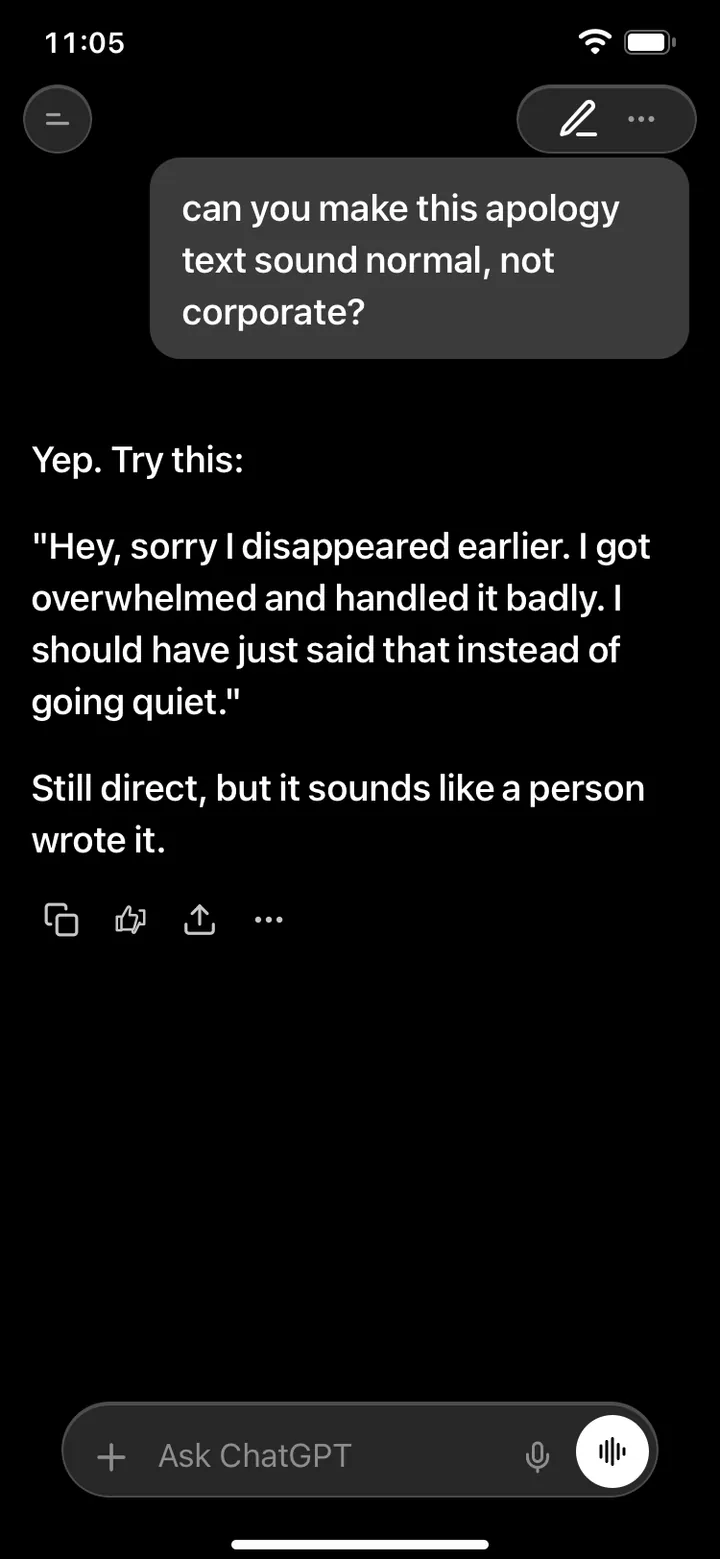This screenshot has width=720, height=1559.
Task: Copy the assistant's response
Action: tap(61, 919)
